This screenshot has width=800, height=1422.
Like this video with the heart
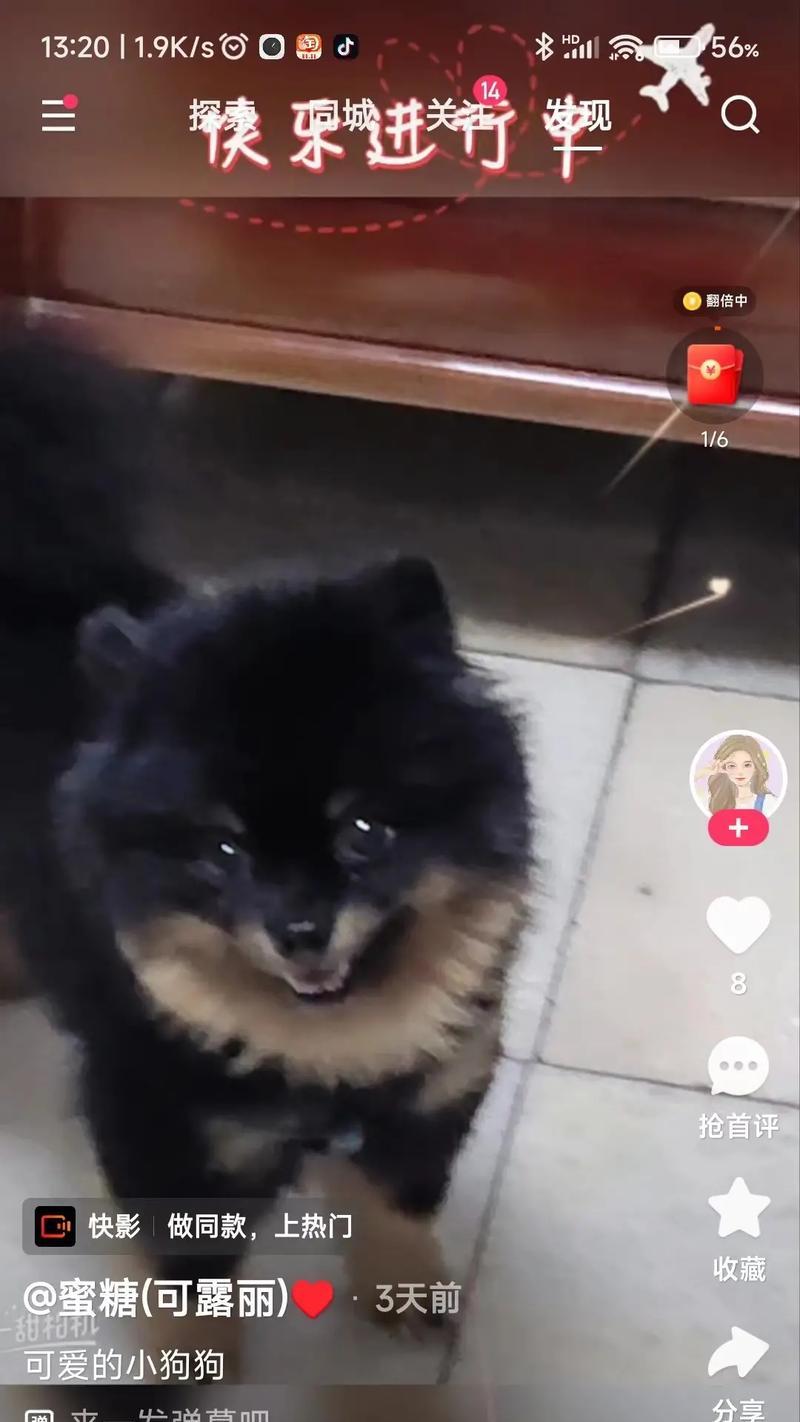738,925
